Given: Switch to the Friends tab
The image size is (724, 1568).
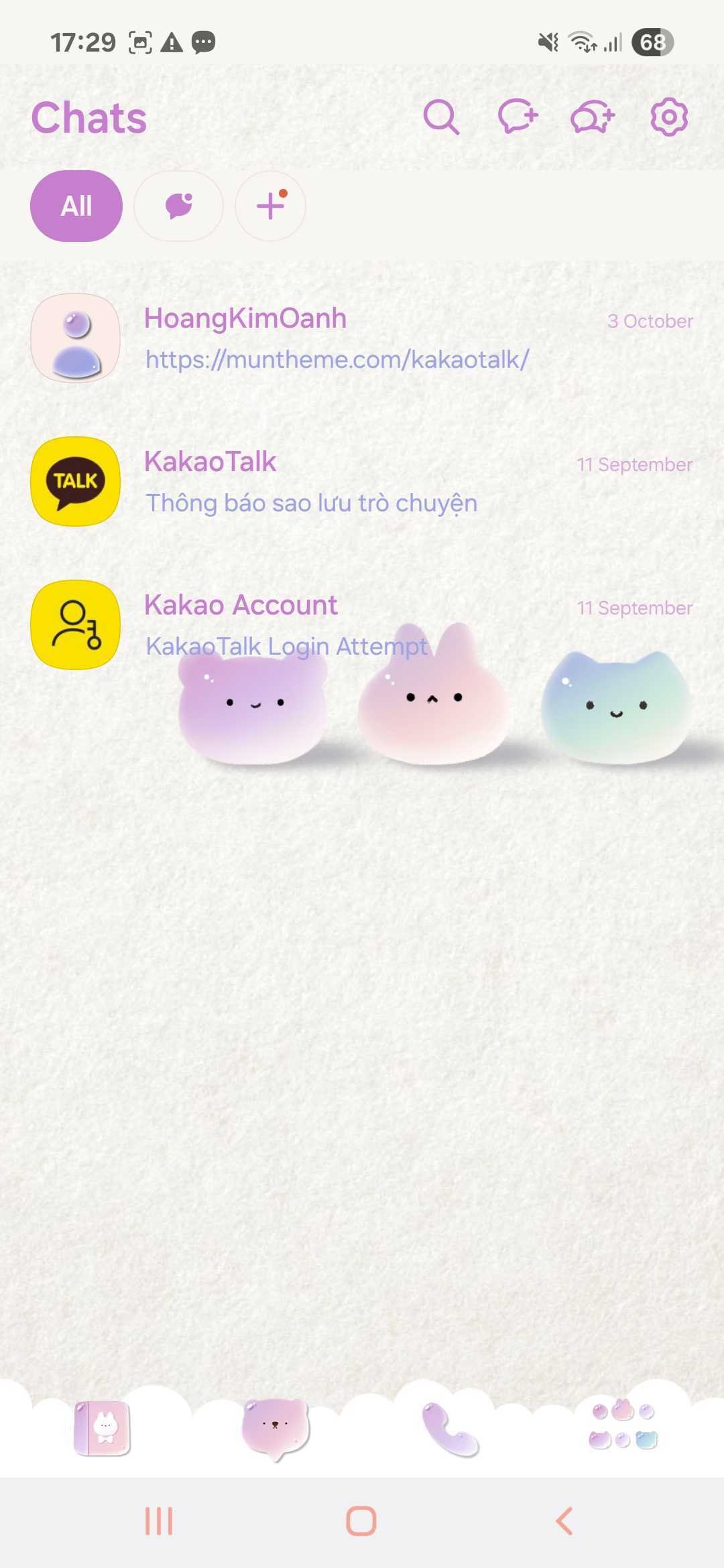Looking at the screenshot, I should (x=102, y=1427).
